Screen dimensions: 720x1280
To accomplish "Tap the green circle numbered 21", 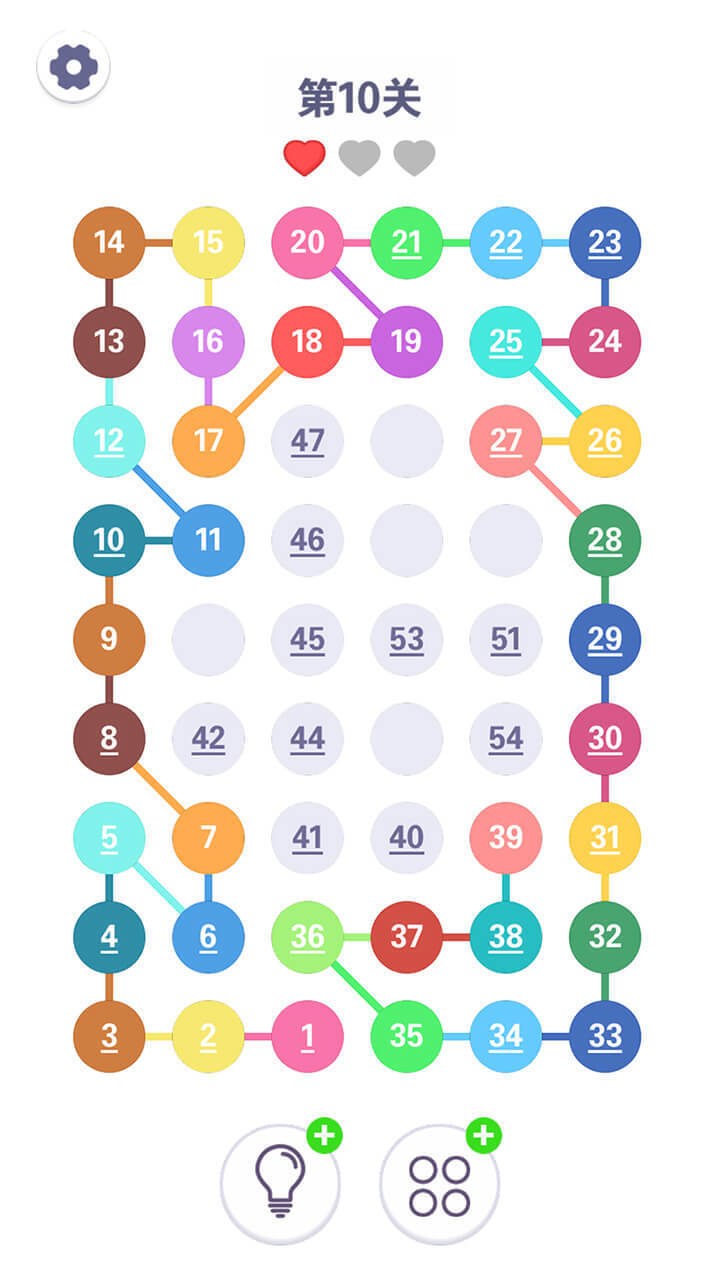I will click(406, 242).
